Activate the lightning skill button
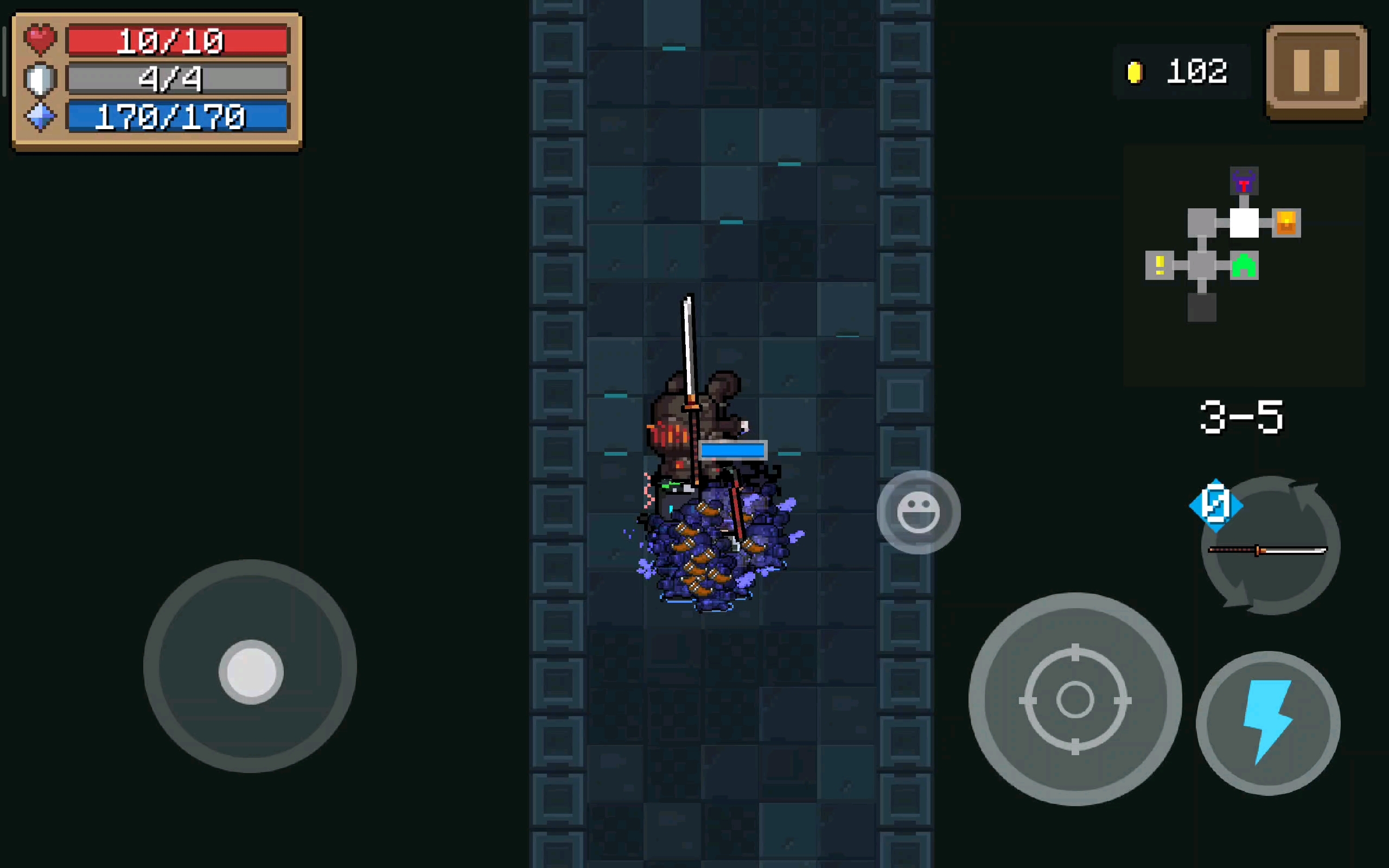The image size is (1389, 868). [x=1268, y=723]
